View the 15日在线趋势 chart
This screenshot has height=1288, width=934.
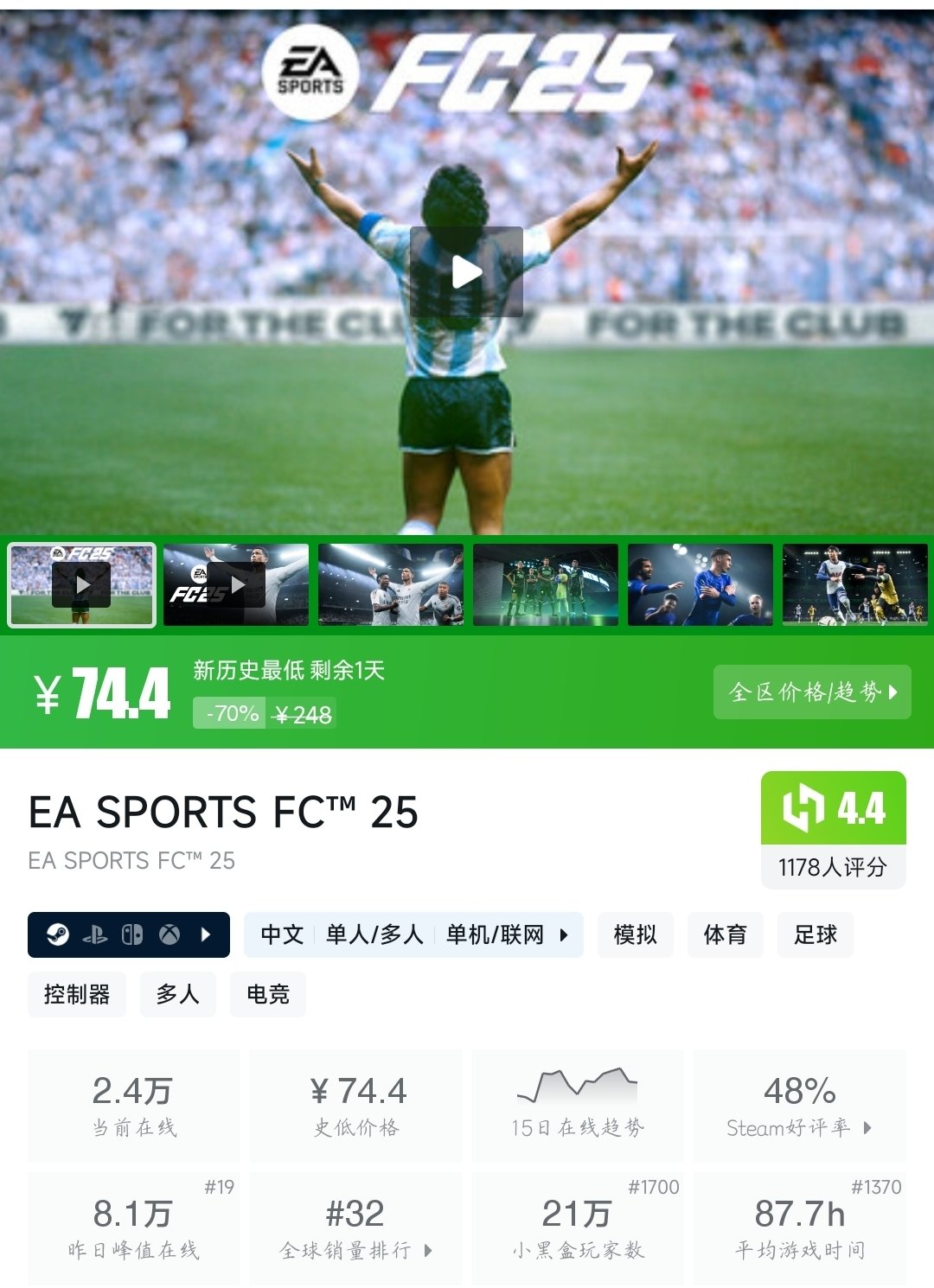(577, 1105)
